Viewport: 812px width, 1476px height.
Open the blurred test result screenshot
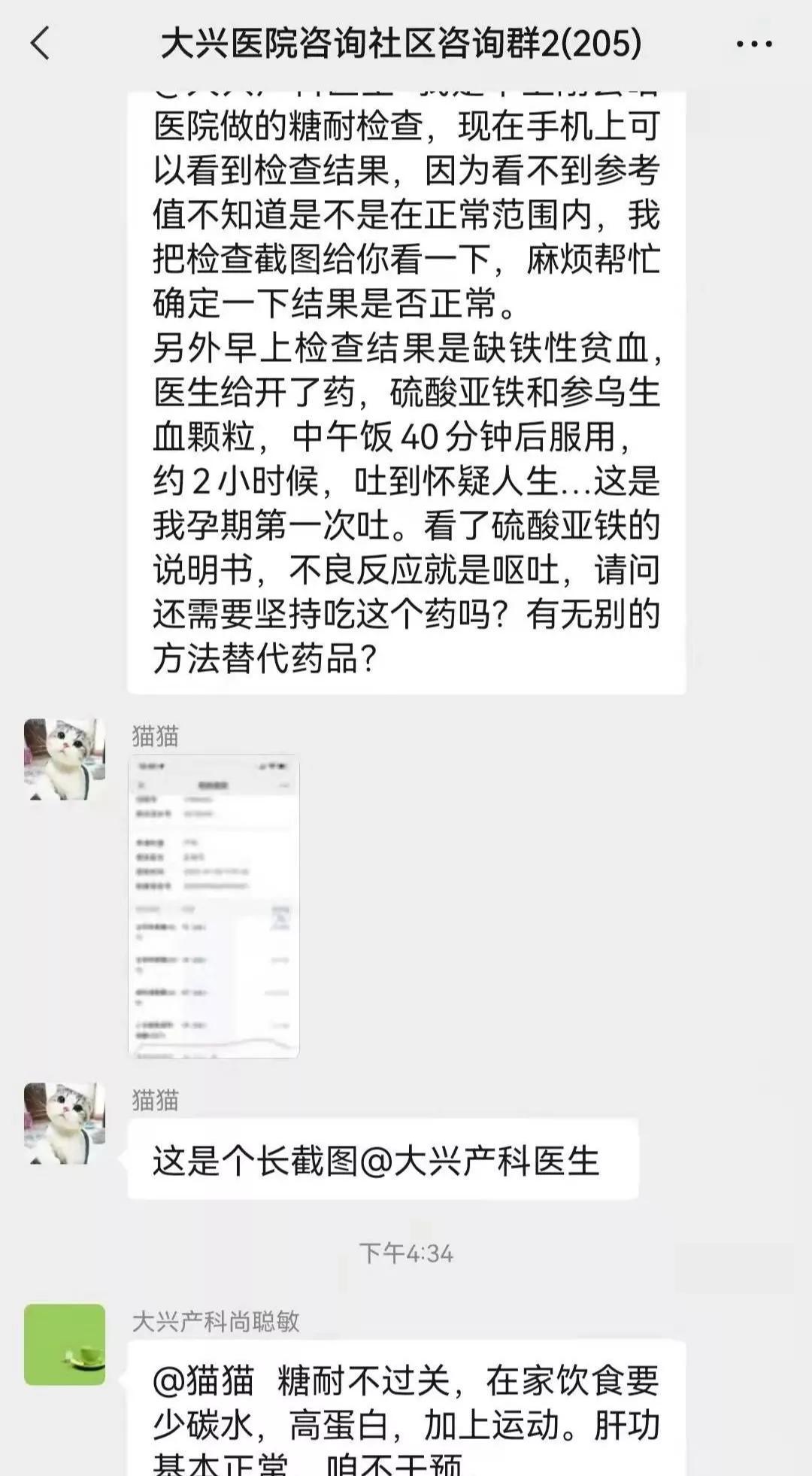[214, 907]
